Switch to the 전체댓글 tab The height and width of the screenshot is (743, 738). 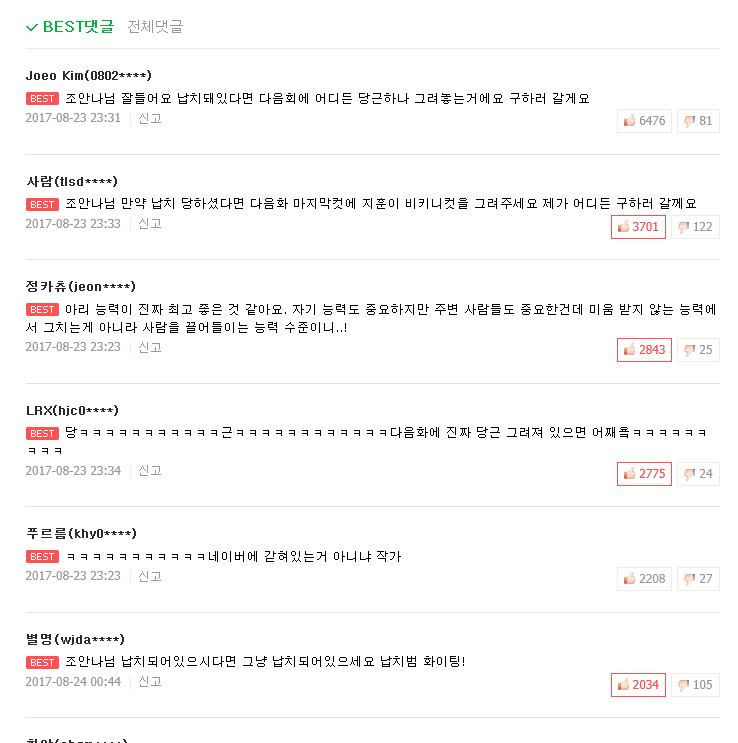[155, 26]
